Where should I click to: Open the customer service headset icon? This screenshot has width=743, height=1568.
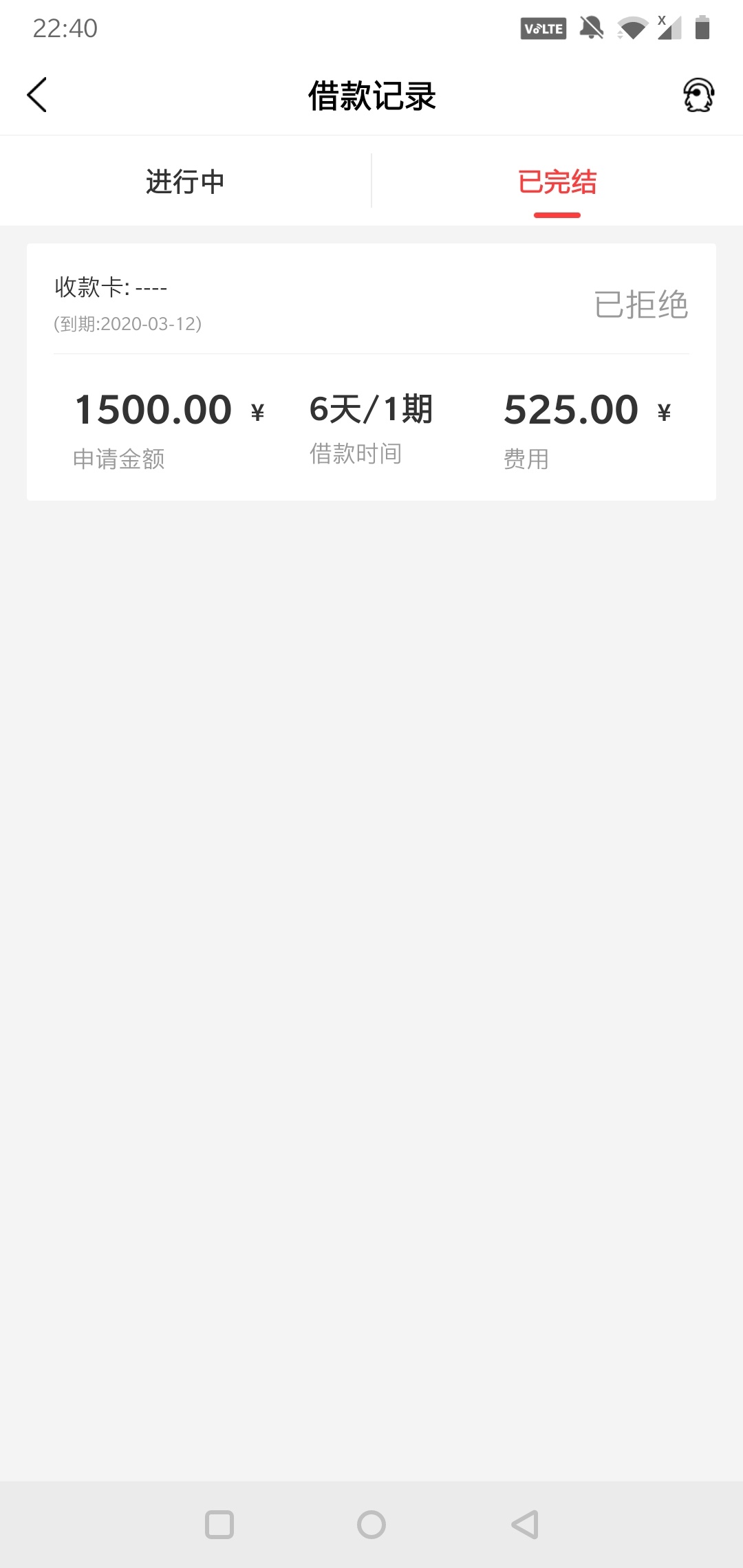click(698, 95)
